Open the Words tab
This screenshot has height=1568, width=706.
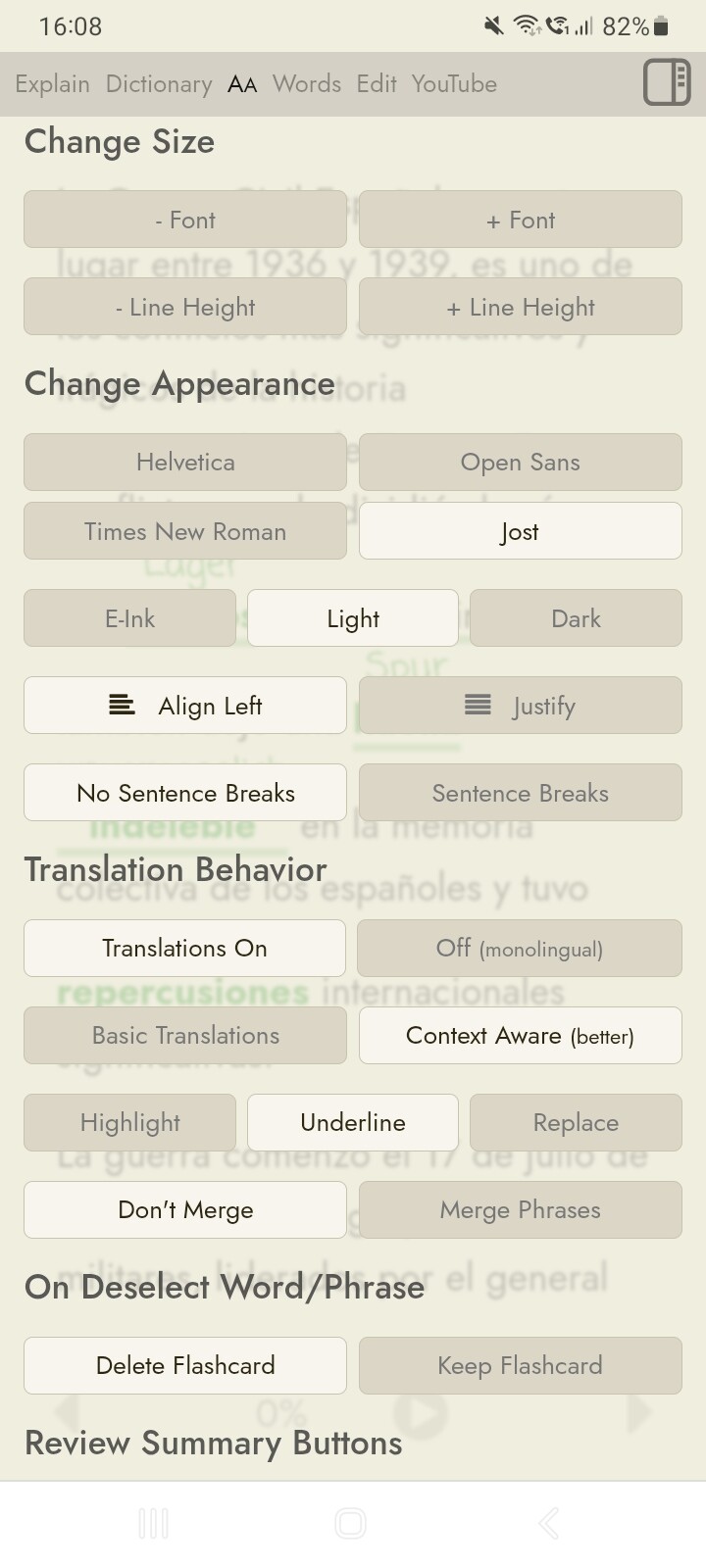[x=307, y=84]
